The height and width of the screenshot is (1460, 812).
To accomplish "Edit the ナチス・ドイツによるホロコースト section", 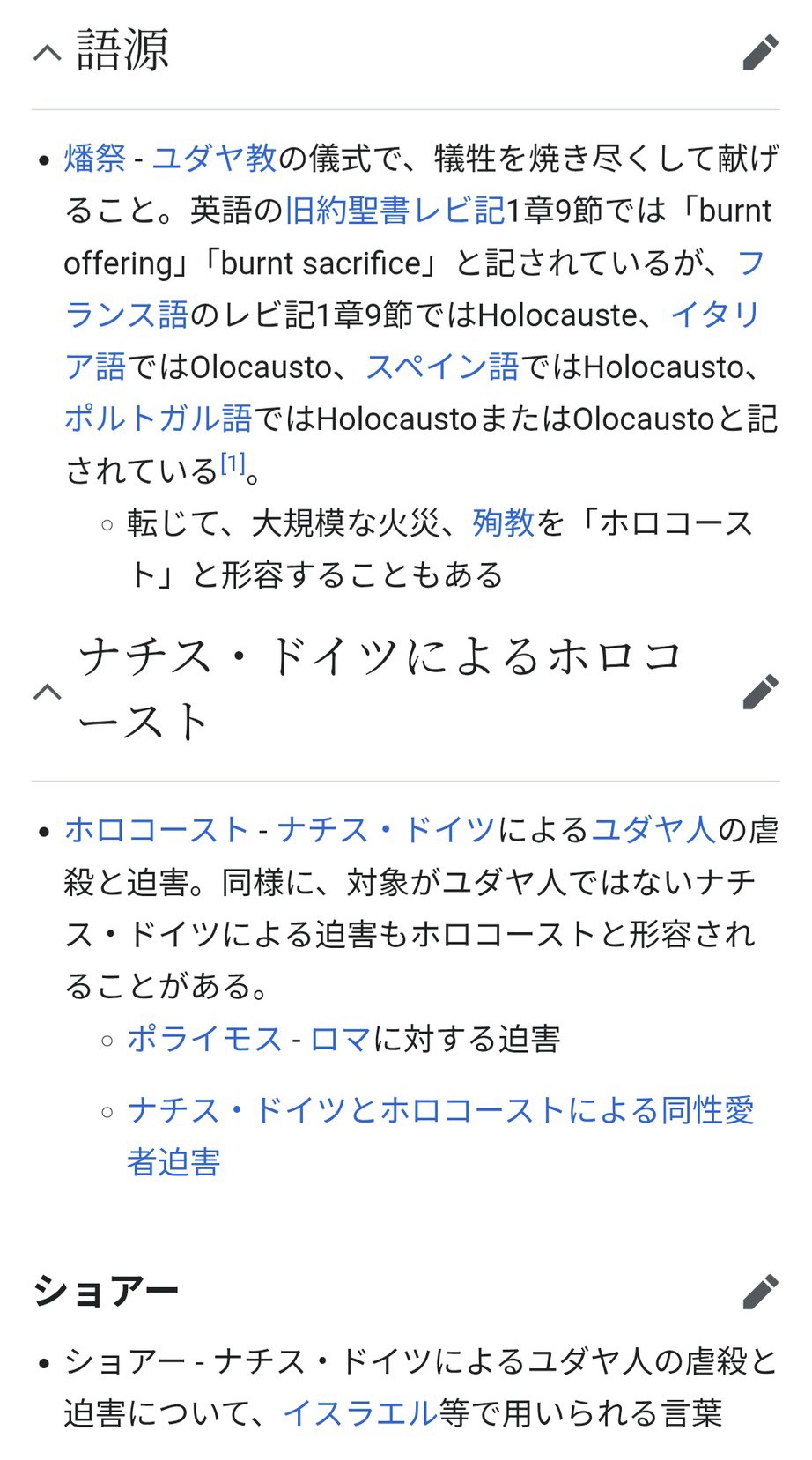I will point(760,692).
